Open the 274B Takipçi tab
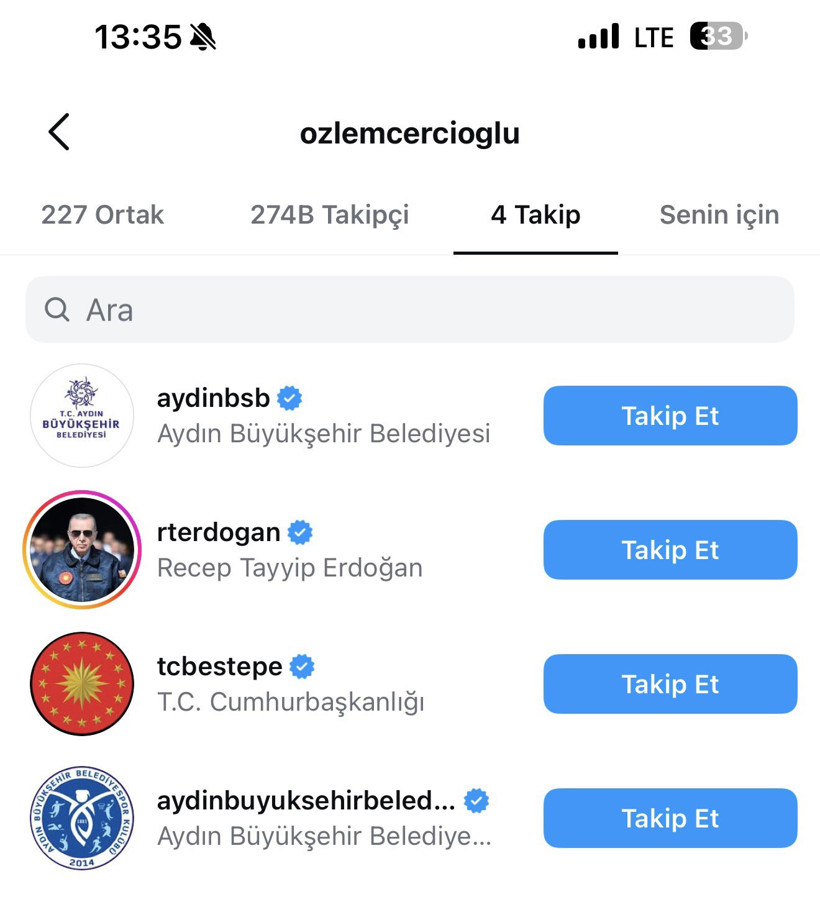The image size is (820, 902). pyautogui.click(x=330, y=214)
